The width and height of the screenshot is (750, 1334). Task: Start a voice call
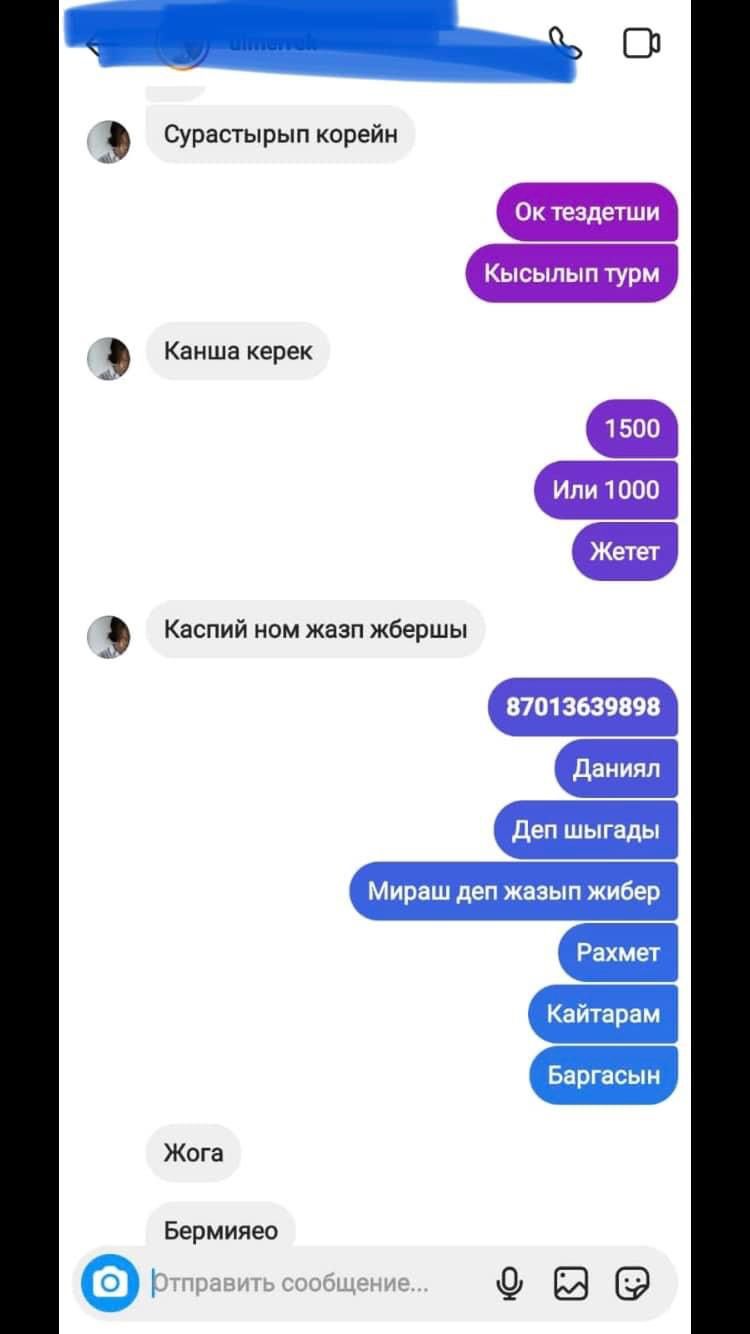coord(567,43)
